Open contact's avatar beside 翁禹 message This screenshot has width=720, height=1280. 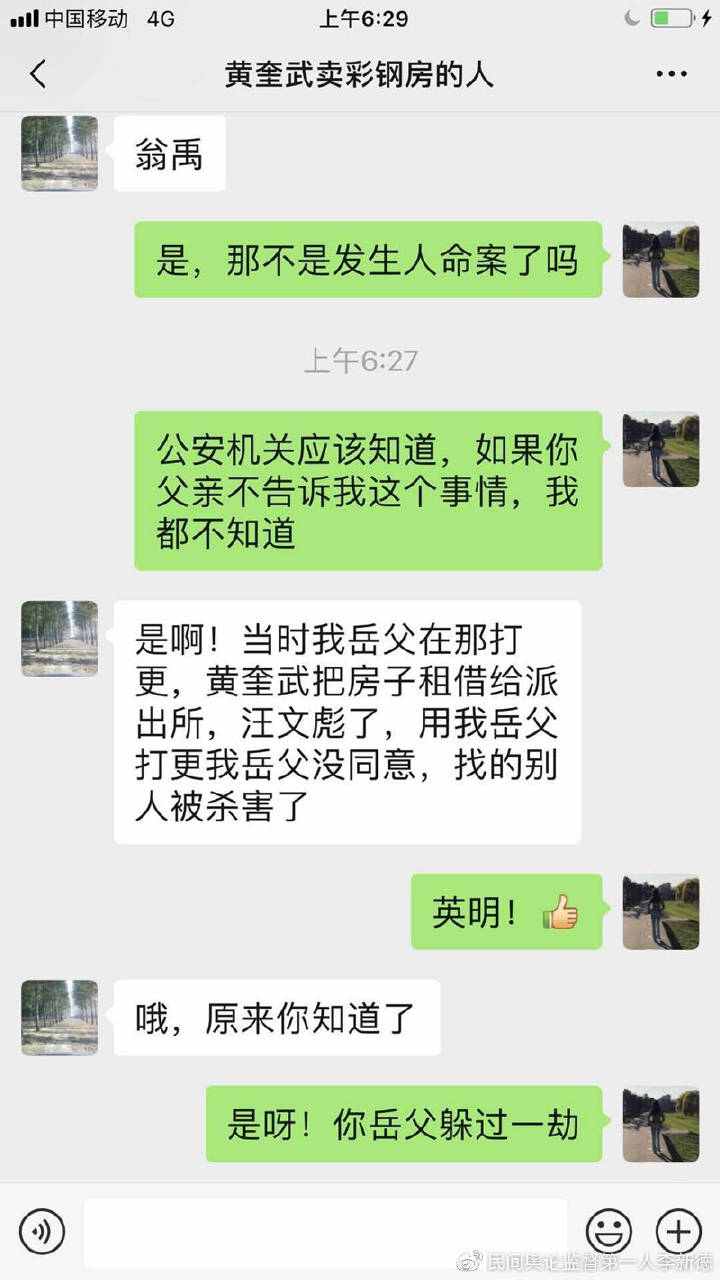click(x=60, y=153)
